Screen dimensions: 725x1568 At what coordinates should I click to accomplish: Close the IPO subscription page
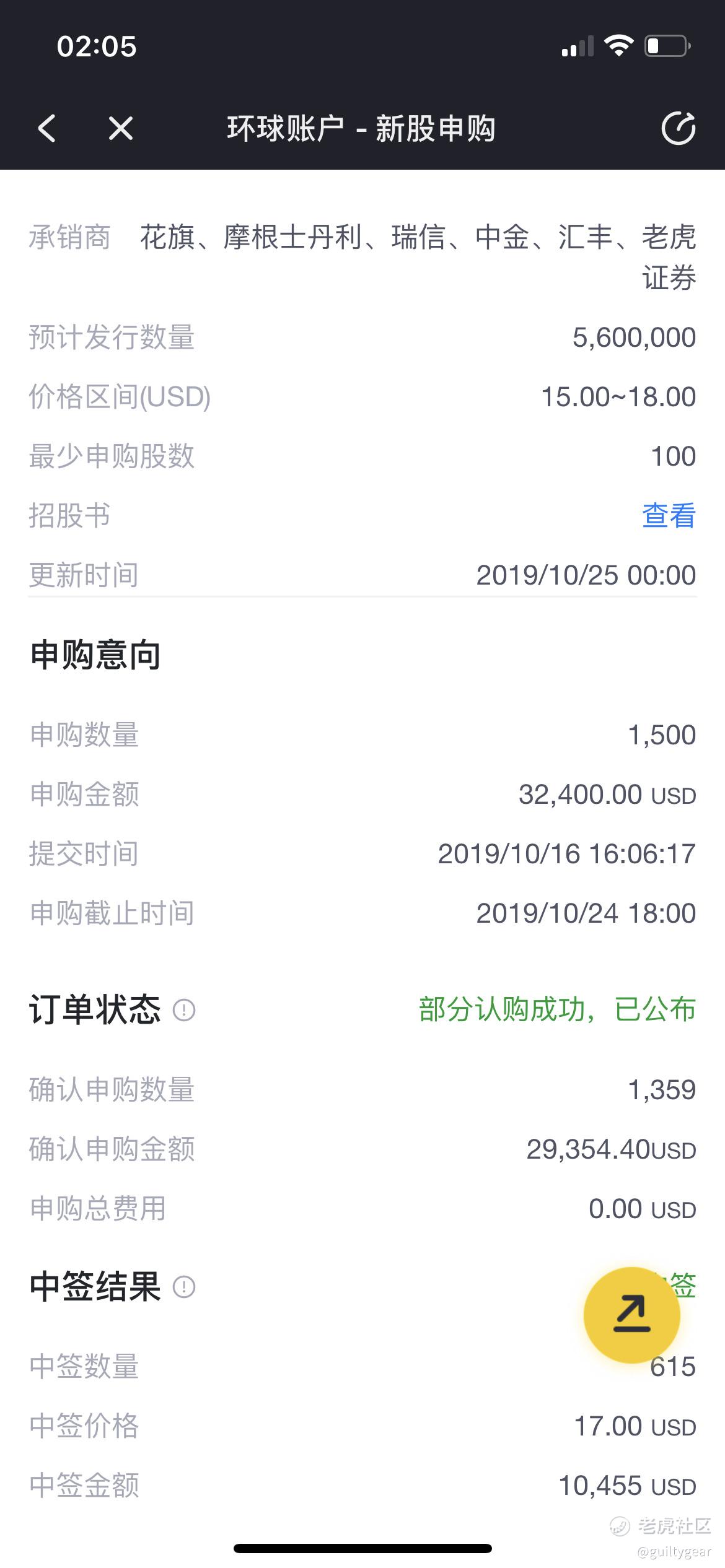(x=121, y=129)
